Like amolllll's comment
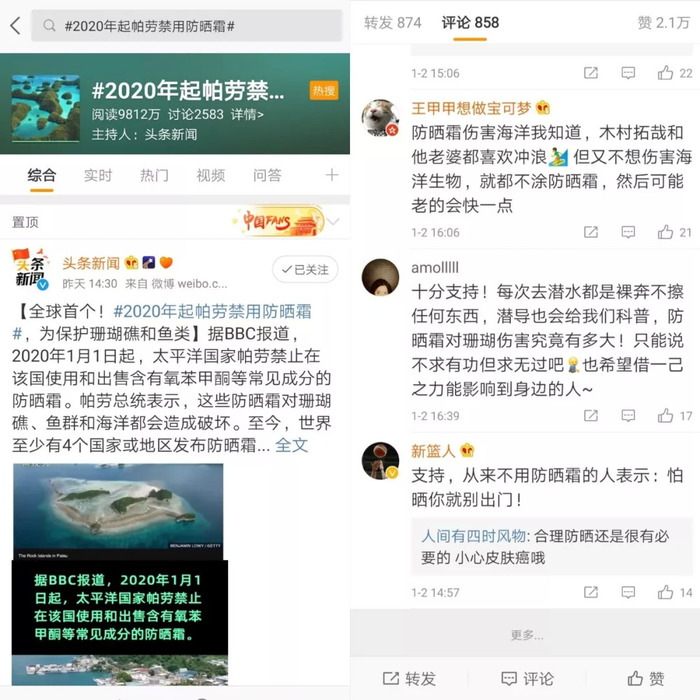This screenshot has height=700, width=700. coord(674,415)
